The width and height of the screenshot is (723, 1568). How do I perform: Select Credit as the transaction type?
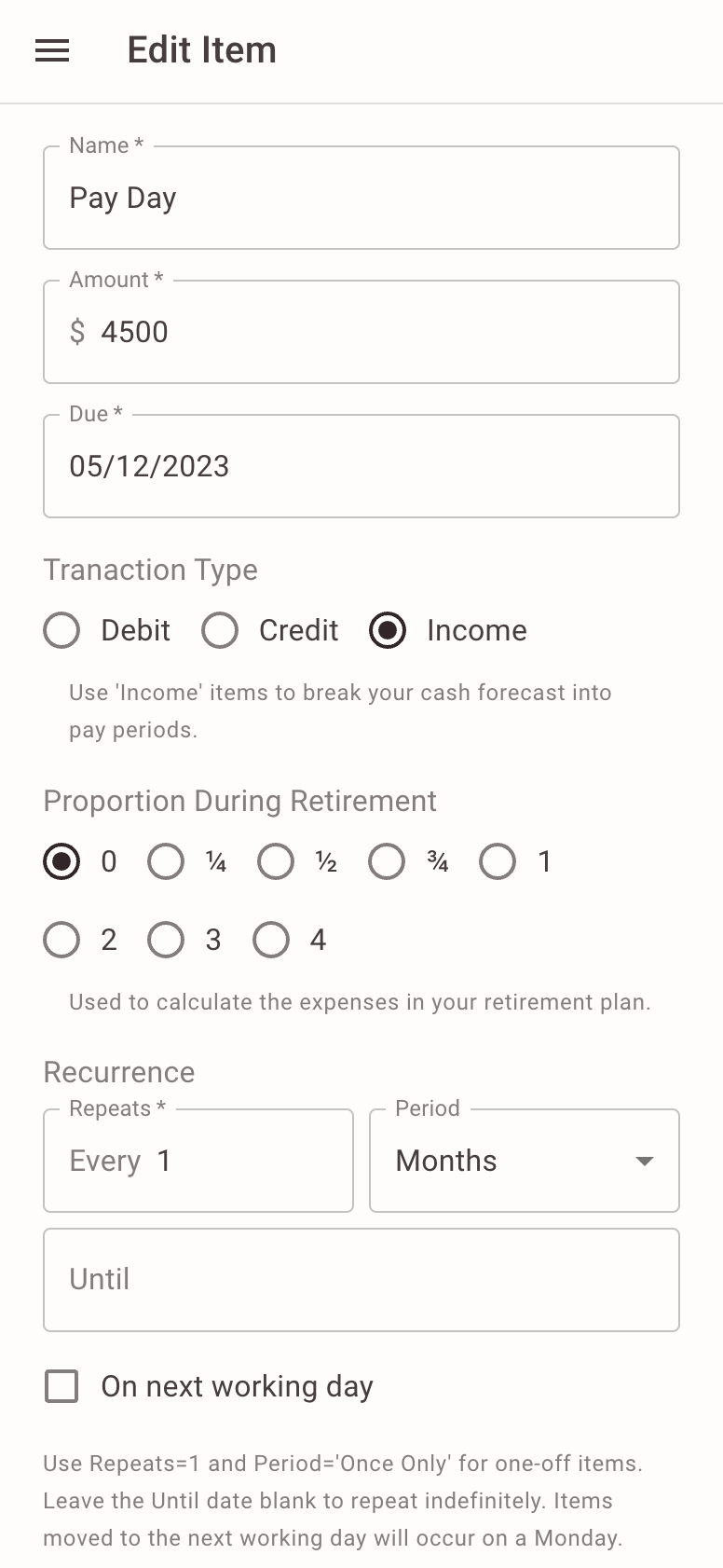point(220,630)
